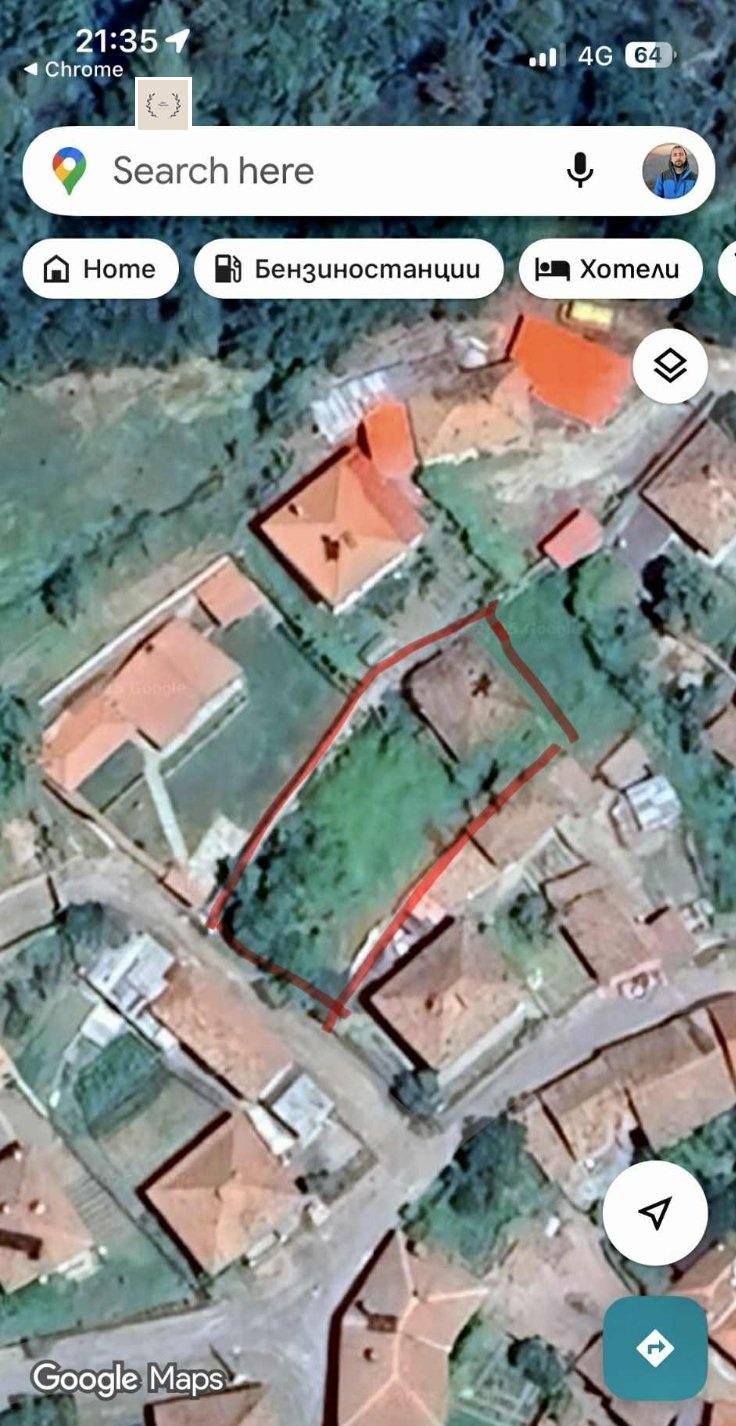This screenshot has width=736, height=1426.
Task: Open the map layers button
Action: click(670, 367)
